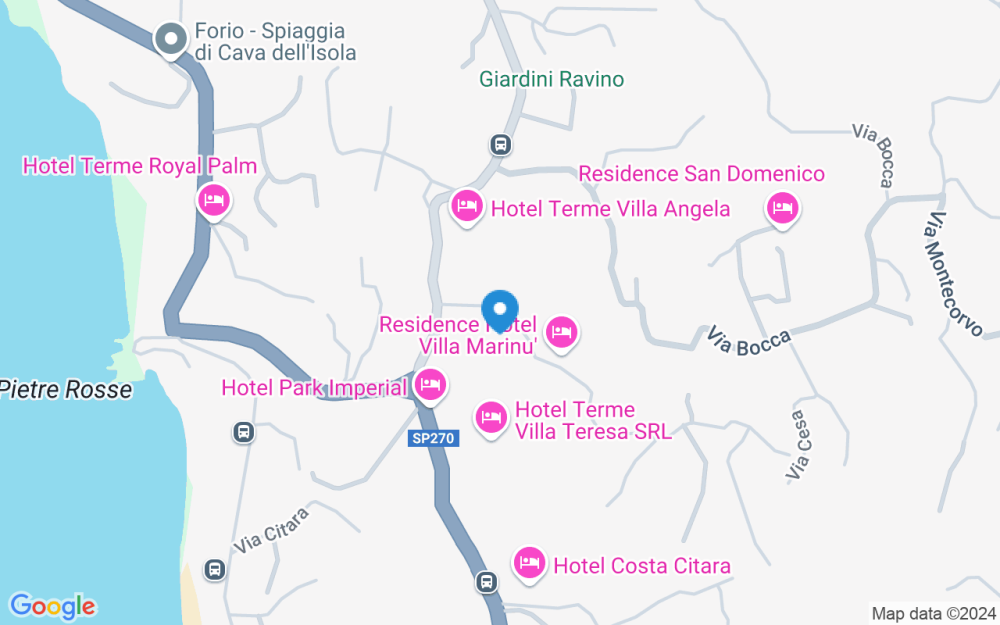Select Residence Hotel Villa Marinu' pin

pyautogui.click(x=561, y=334)
